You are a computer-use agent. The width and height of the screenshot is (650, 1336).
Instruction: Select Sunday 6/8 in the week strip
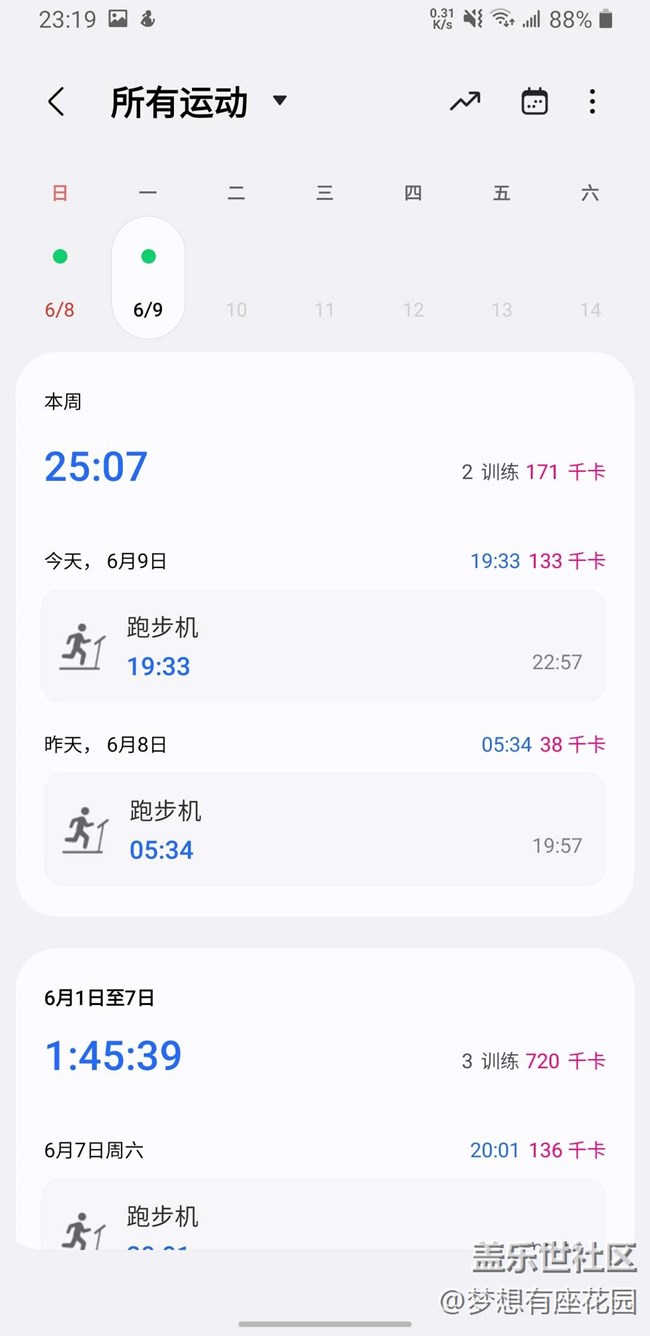[60, 279]
